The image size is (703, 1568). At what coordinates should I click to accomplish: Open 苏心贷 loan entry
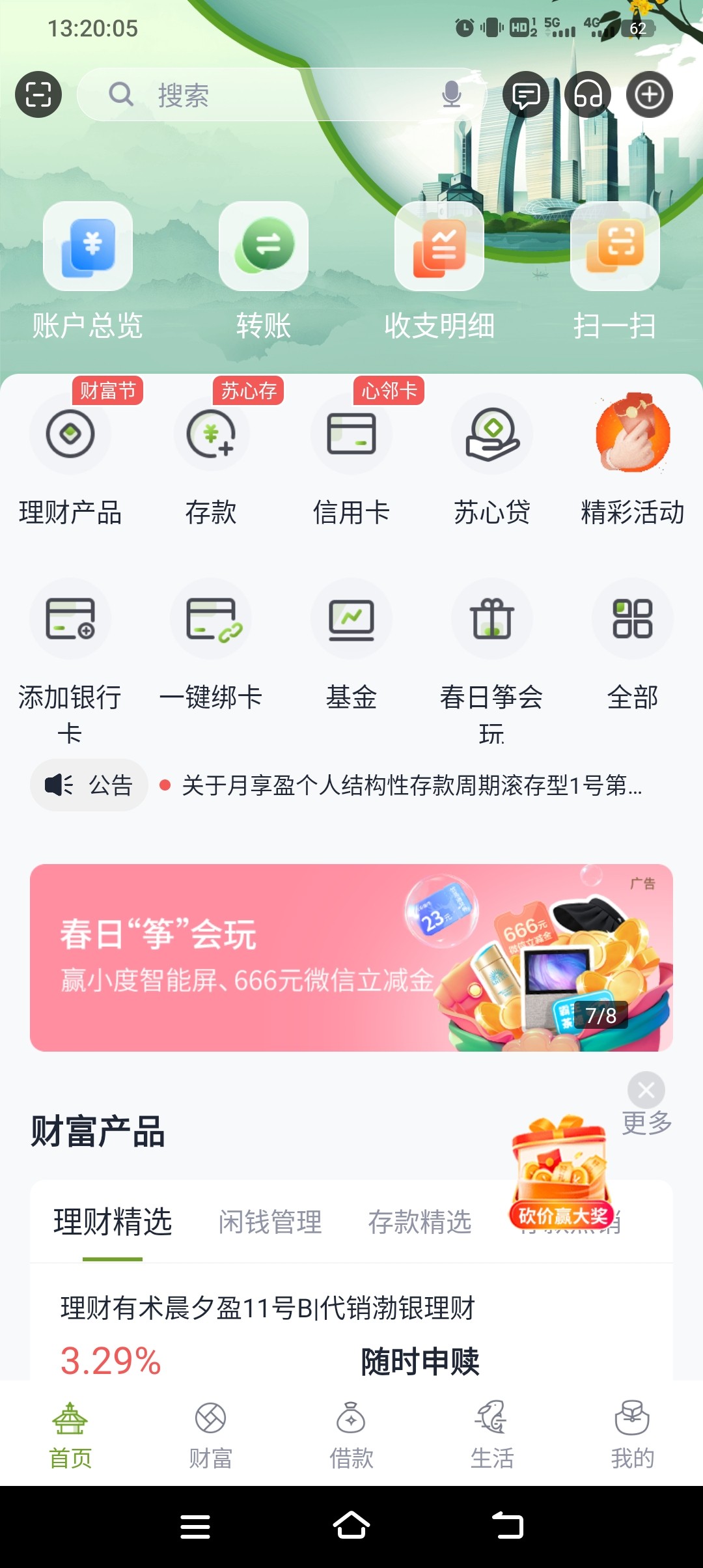[492, 459]
